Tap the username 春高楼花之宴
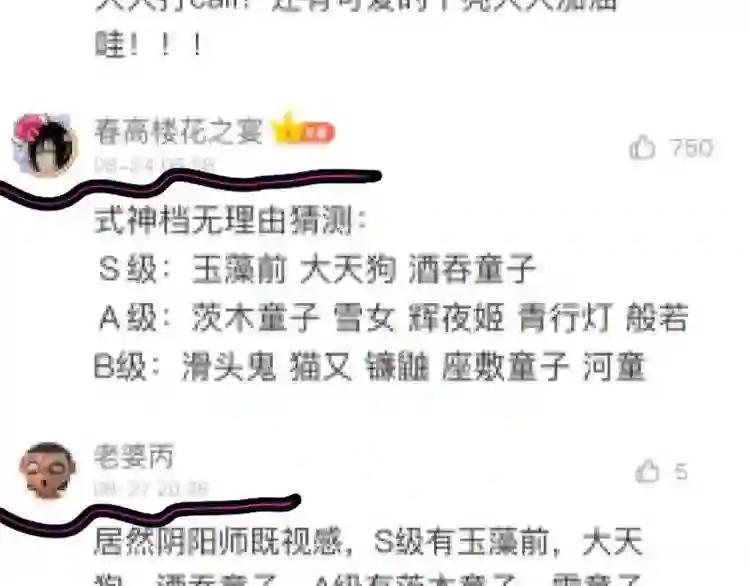 [178, 131]
